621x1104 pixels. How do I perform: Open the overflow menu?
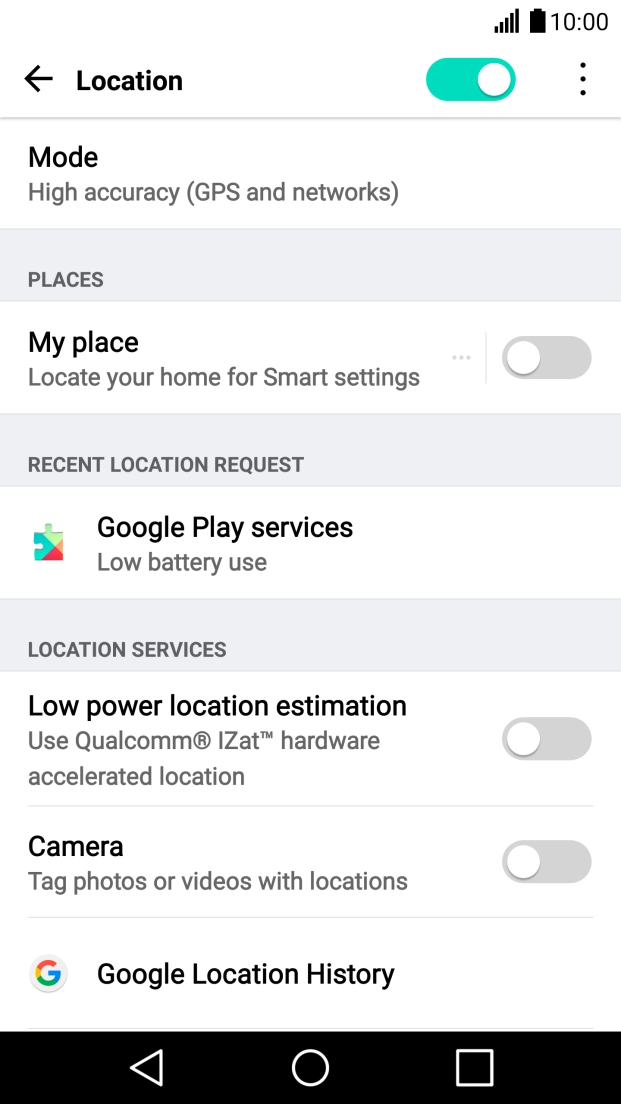[582, 80]
